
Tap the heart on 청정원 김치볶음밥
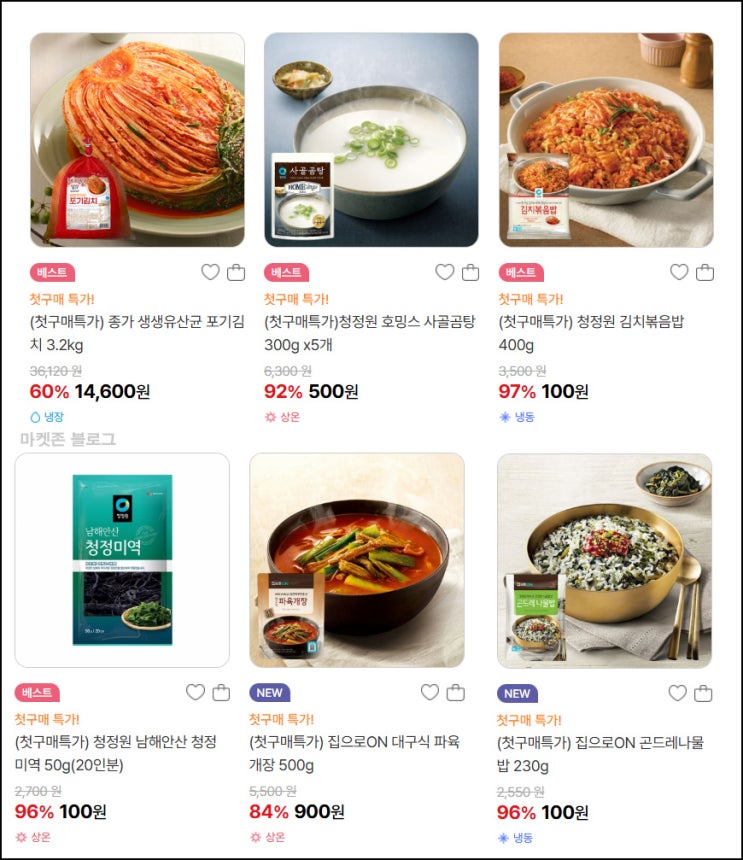[x=679, y=272]
